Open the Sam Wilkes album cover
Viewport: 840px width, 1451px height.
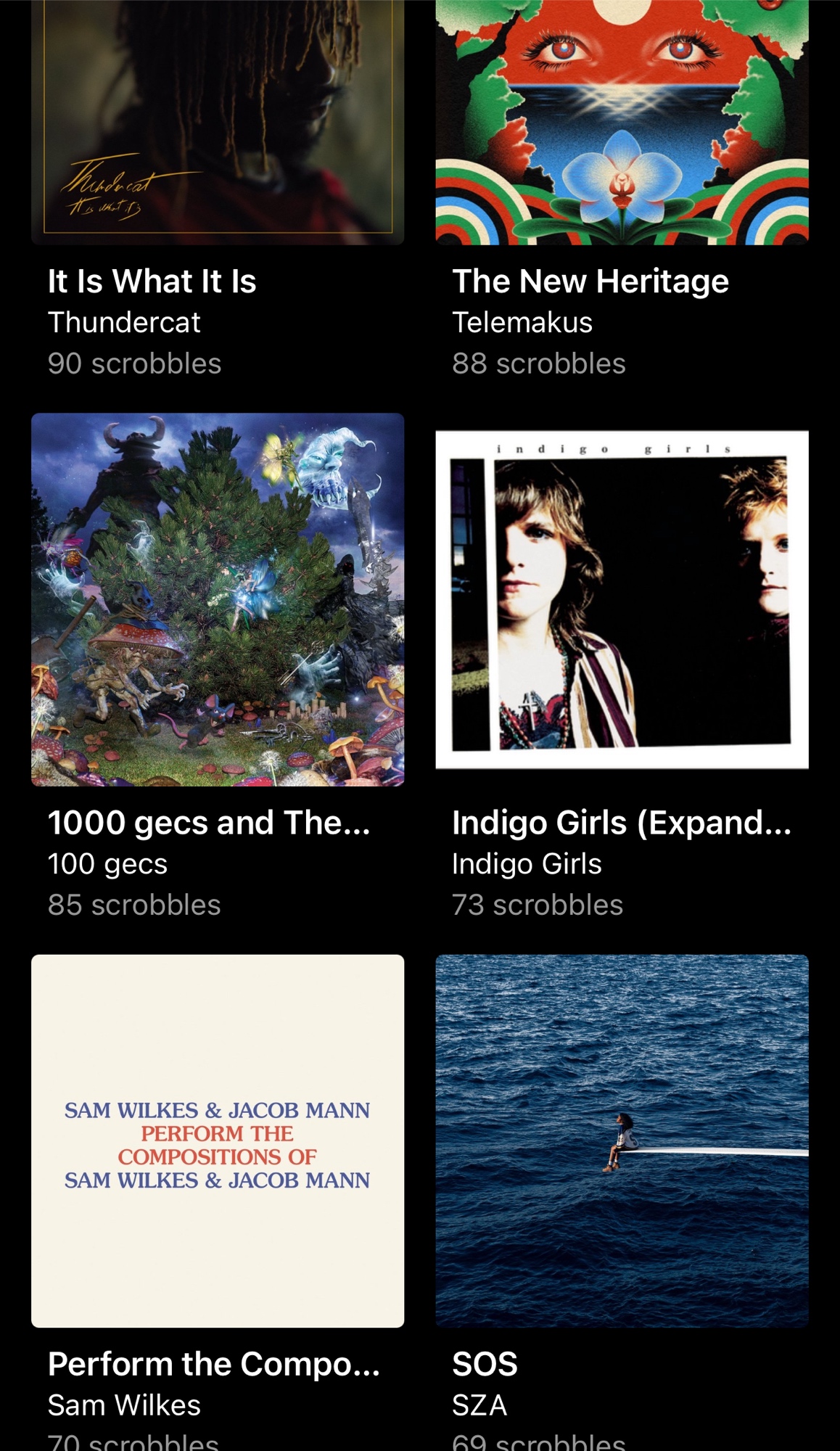coord(217,1140)
